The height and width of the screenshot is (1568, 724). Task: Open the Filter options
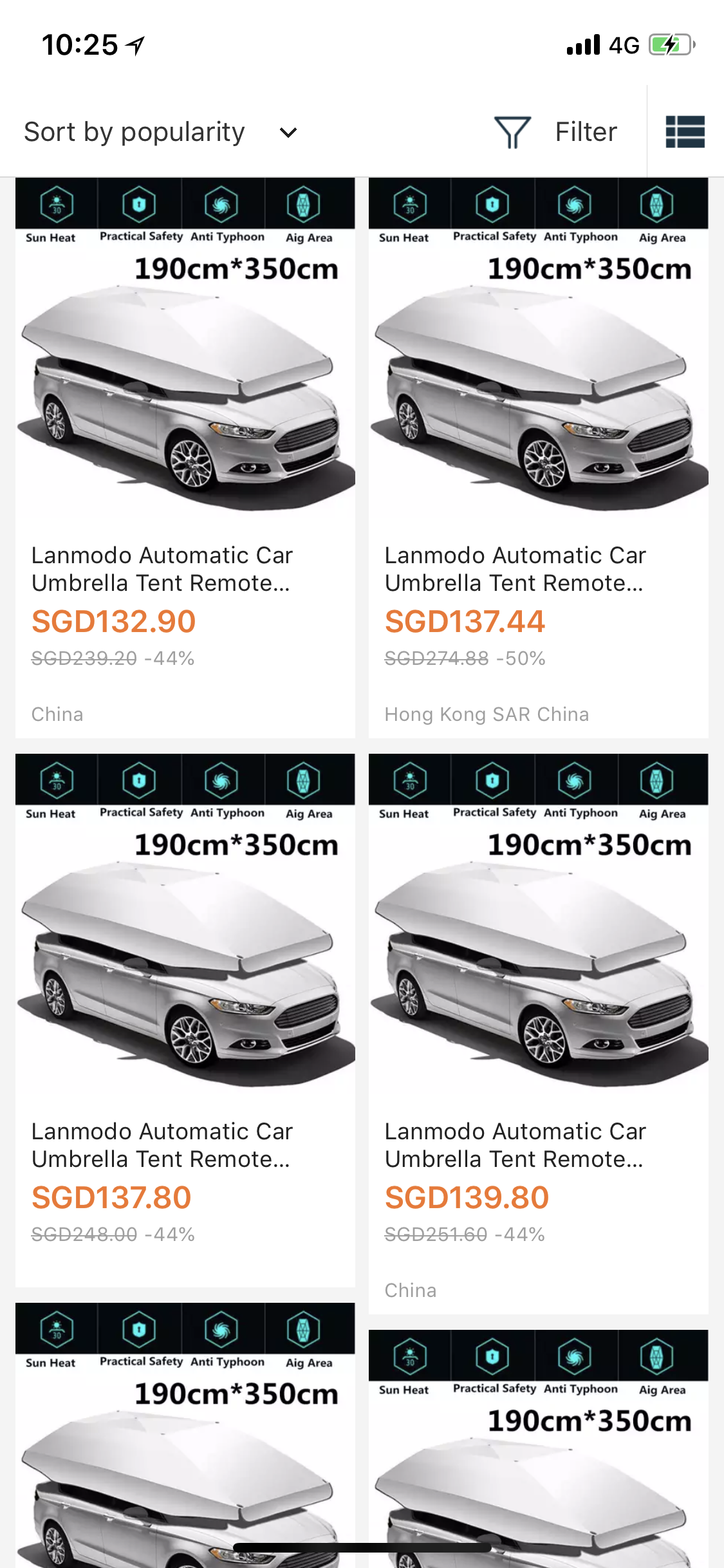[x=556, y=133]
